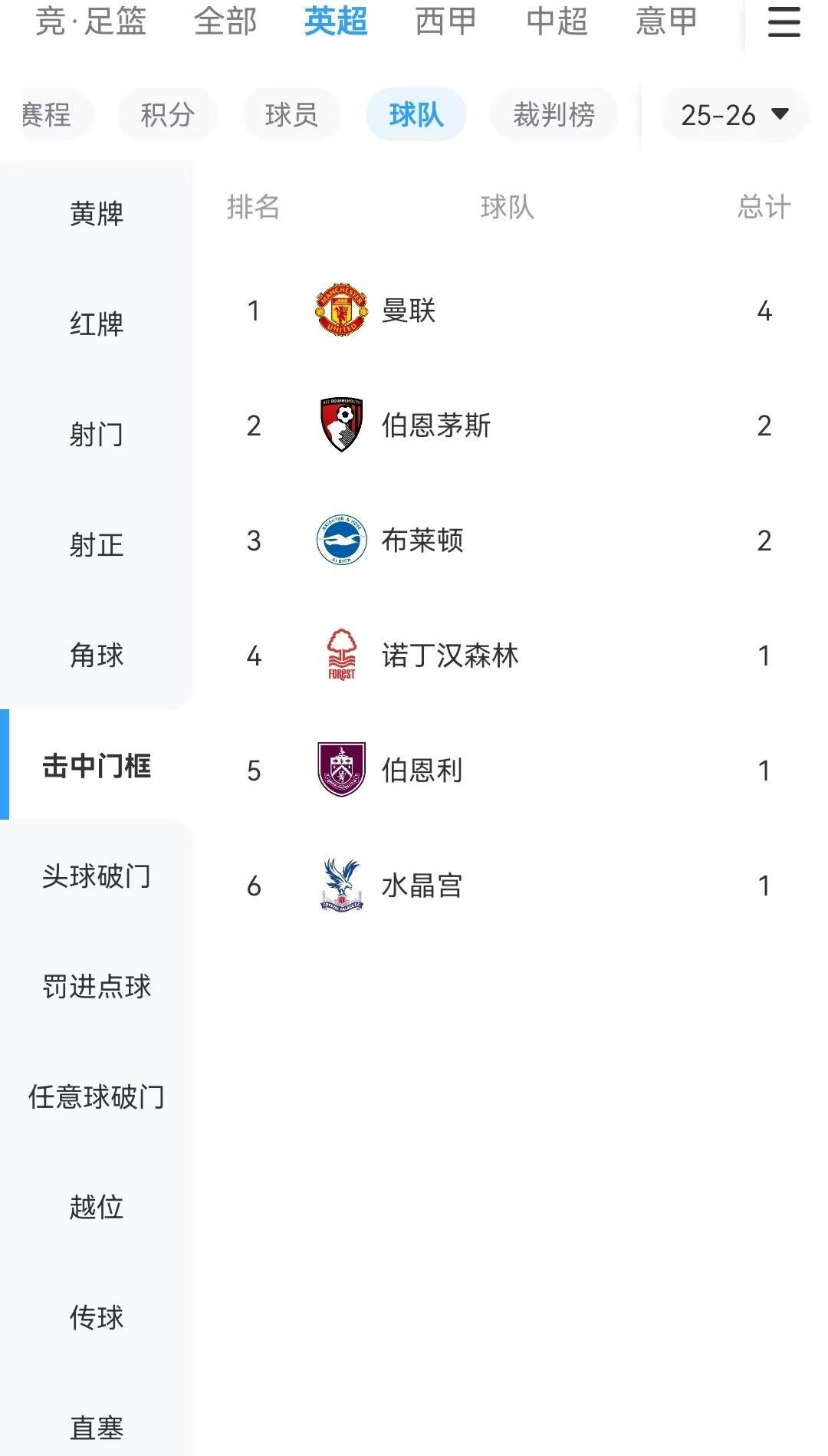828x1456 pixels.
Task: Select the 裁判榜 referee chip
Action: coord(554,115)
